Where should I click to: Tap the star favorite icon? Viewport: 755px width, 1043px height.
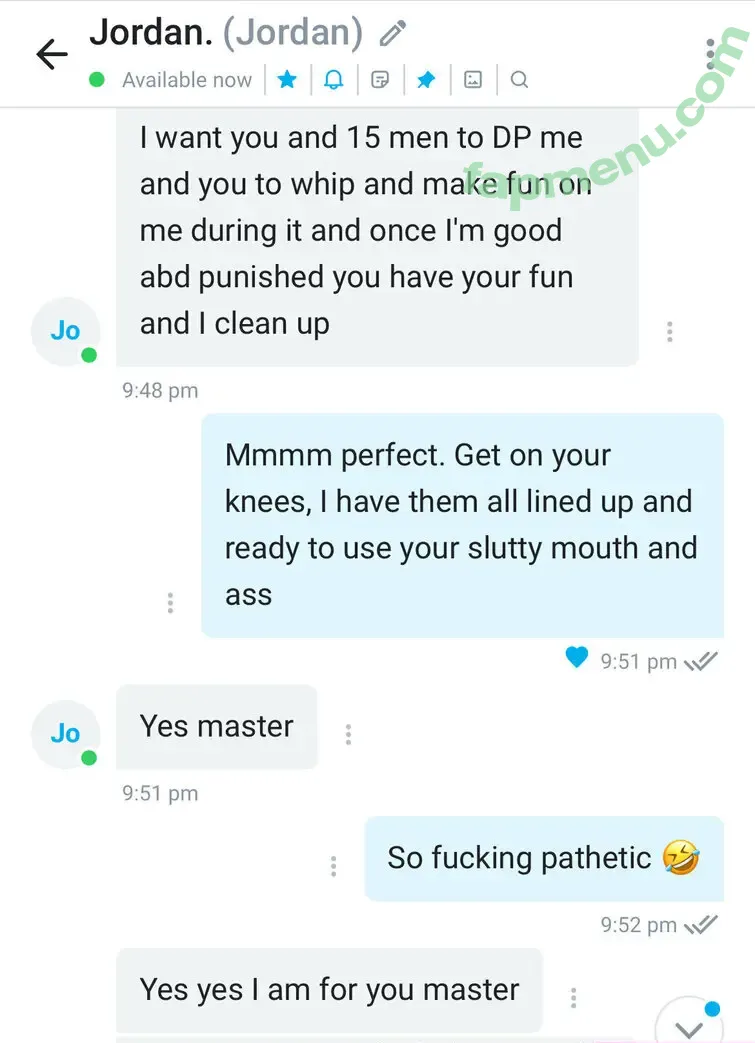(x=287, y=79)
